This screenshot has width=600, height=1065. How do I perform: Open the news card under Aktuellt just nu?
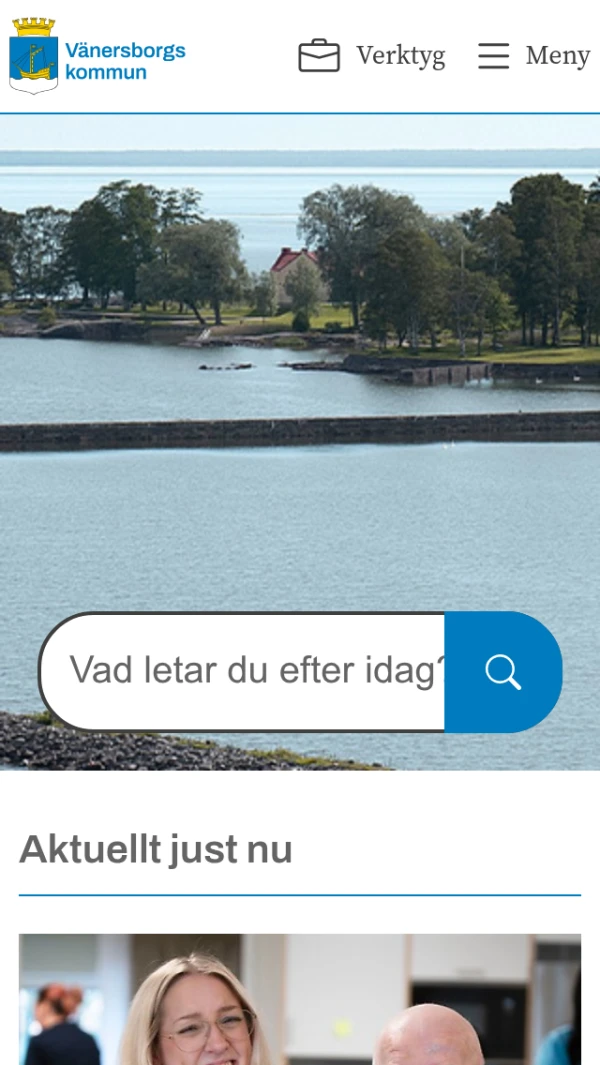point(300,999)
